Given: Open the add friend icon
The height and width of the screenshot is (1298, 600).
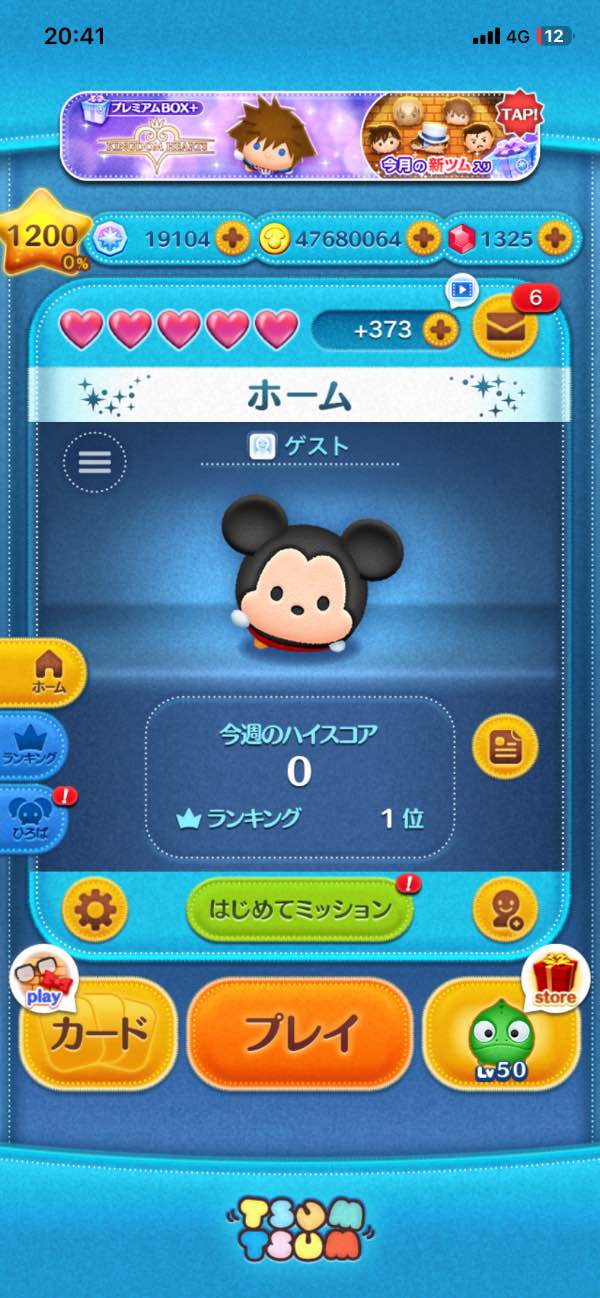Looking at the screenshot, I should point(504,909).
